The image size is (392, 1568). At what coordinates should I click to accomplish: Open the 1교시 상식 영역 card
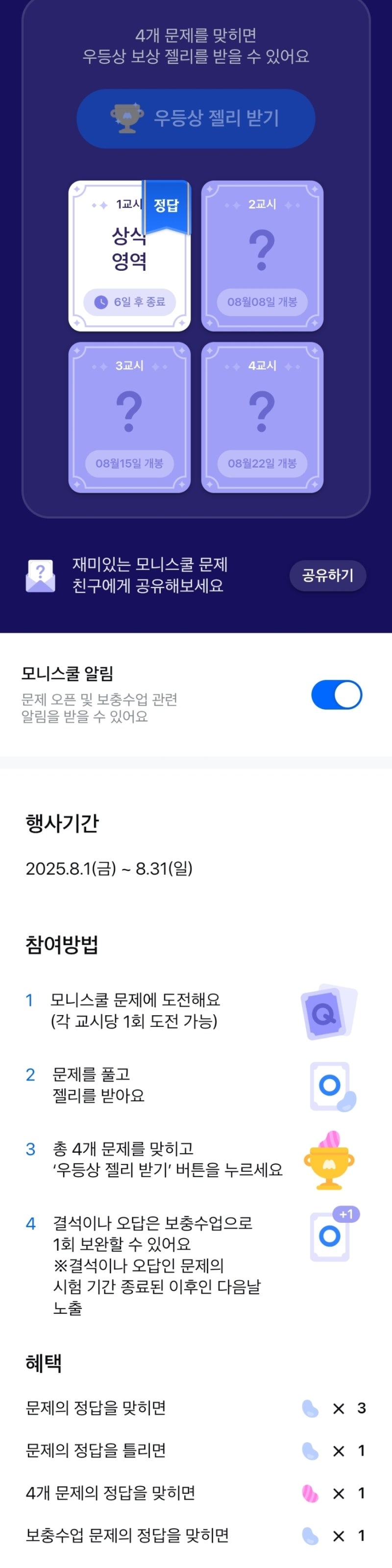pos(130,256)
